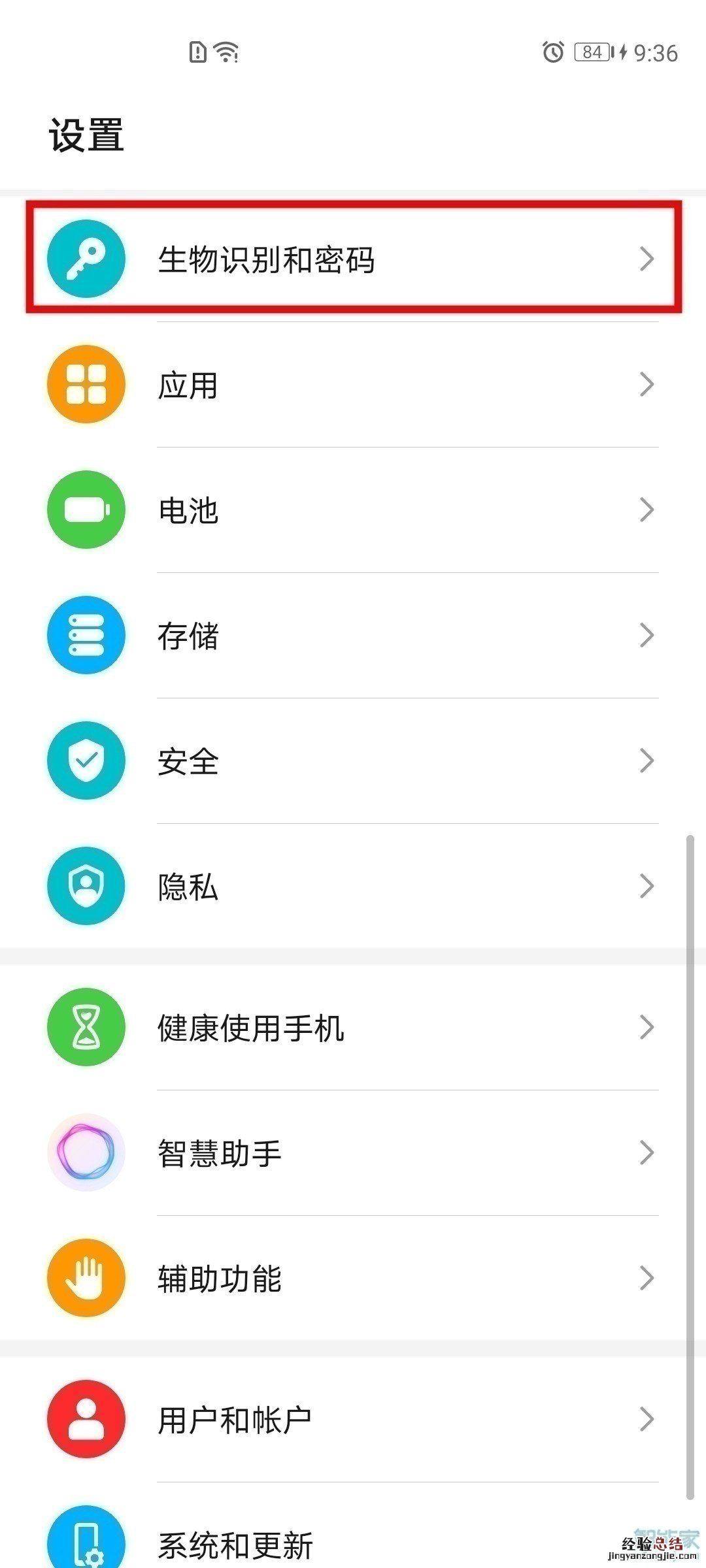The height and width of the screenshot is (1568, 706).
Task: Open the 应用 settings entry
Action: click(353, 385)
